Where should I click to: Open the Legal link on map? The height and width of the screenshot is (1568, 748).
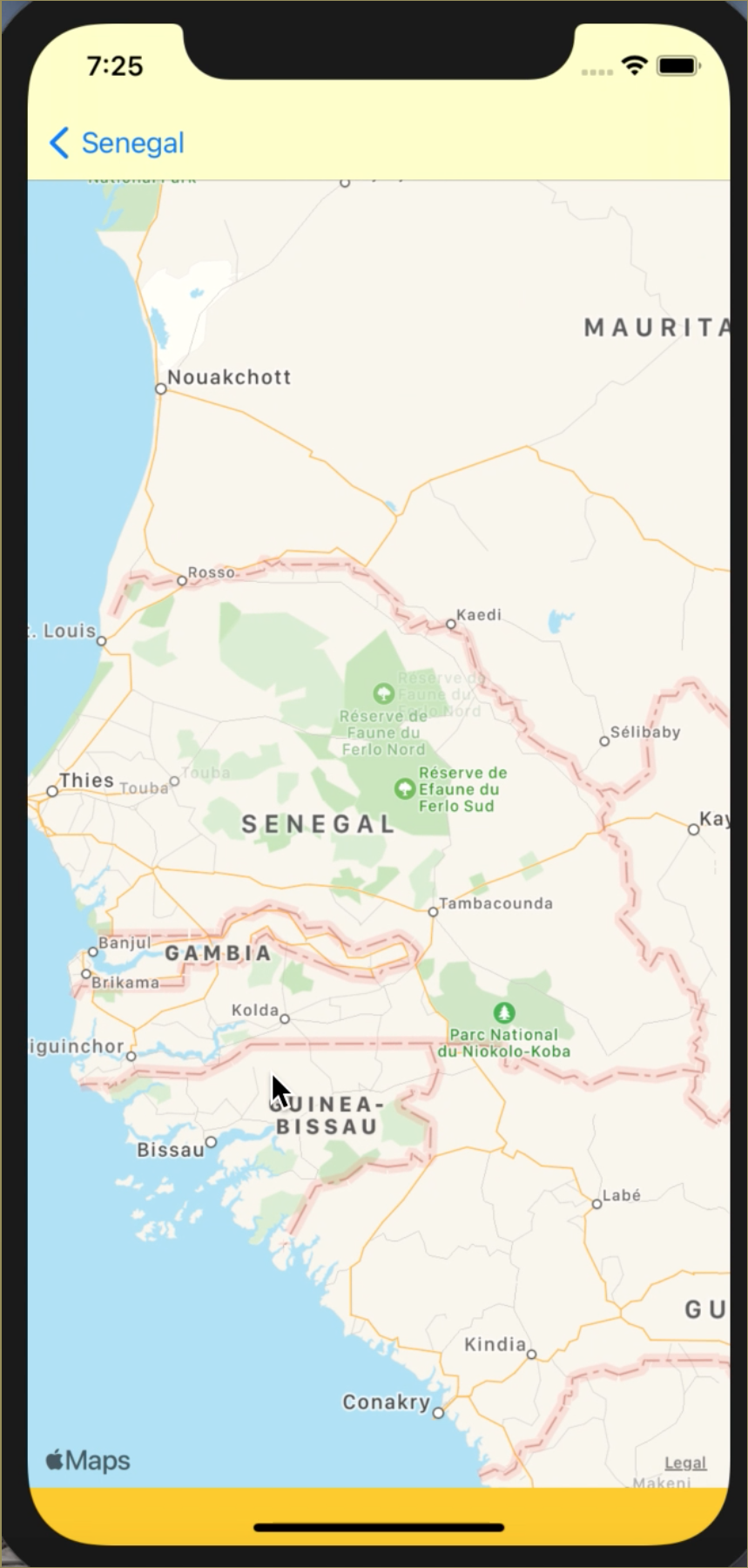pyautogui.click(x=684, y=1463)
